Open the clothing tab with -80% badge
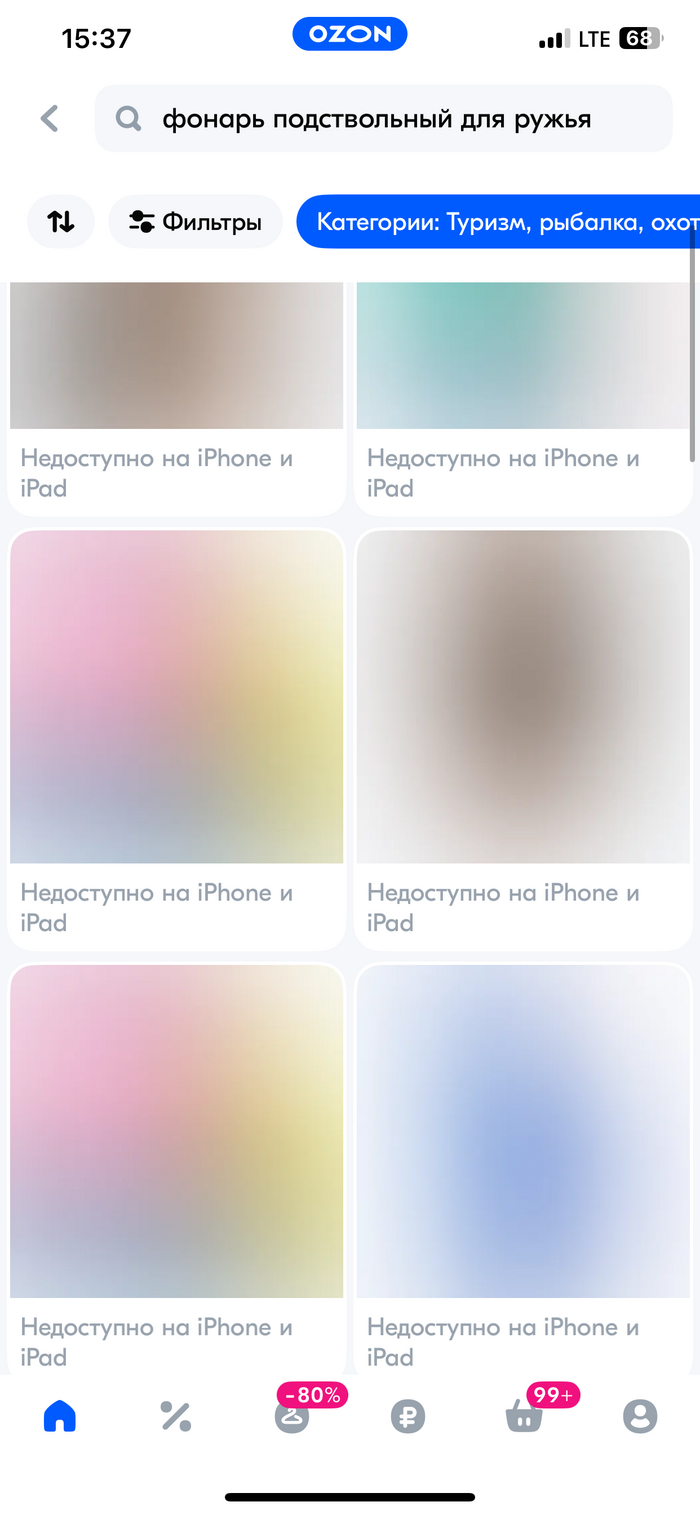700x1515 pixels. (292, 1415)
